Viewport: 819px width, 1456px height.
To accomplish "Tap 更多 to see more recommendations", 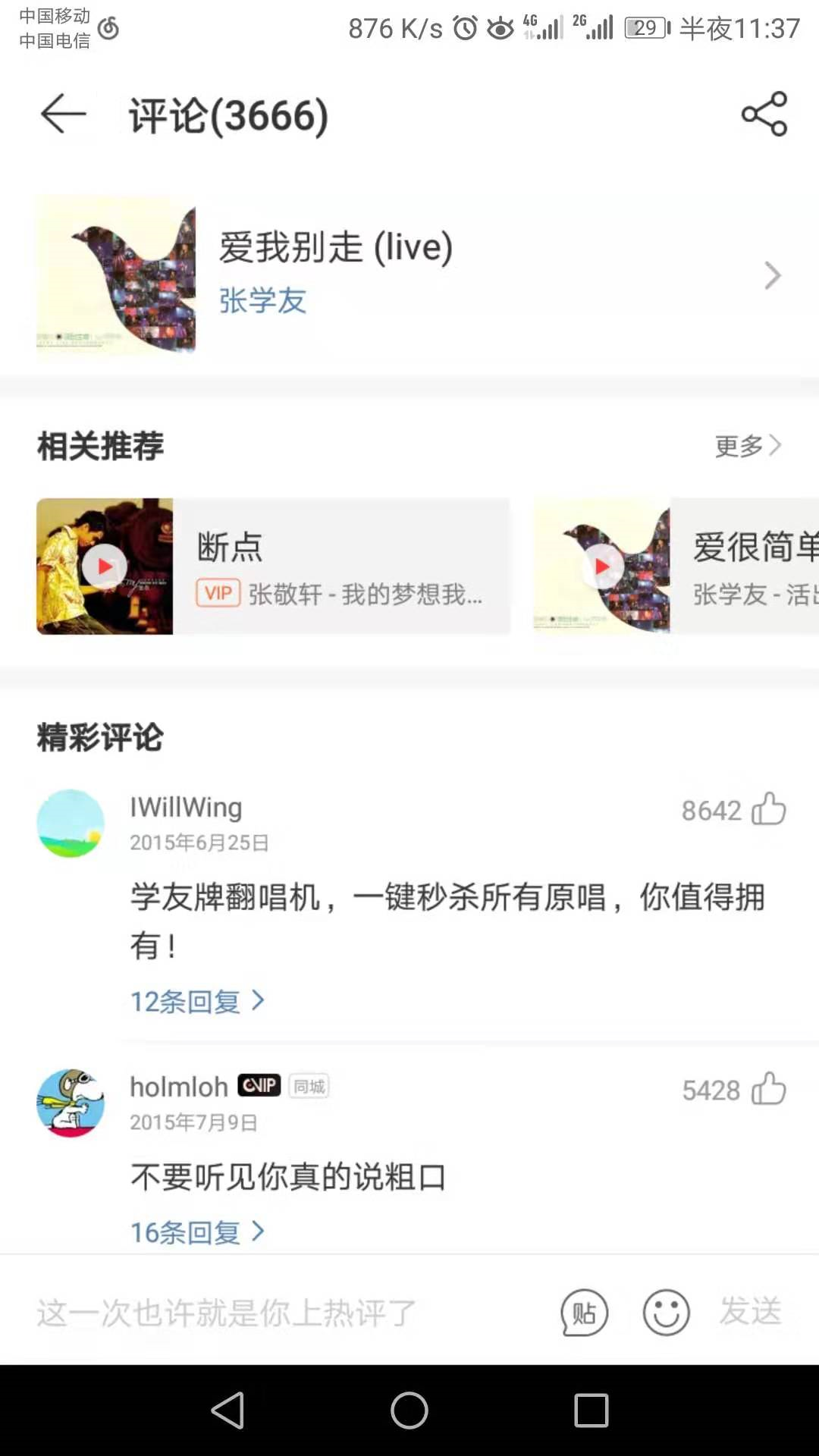I will (747, 445).
